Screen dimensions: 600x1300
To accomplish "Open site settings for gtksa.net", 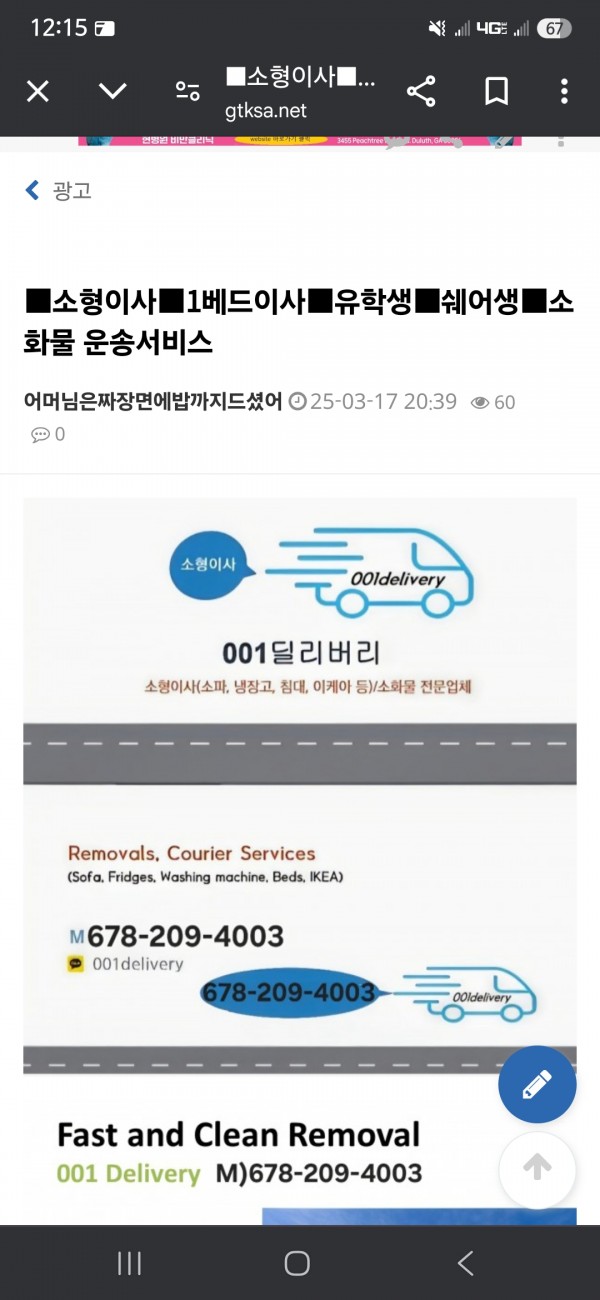I will tap(188, 92).
